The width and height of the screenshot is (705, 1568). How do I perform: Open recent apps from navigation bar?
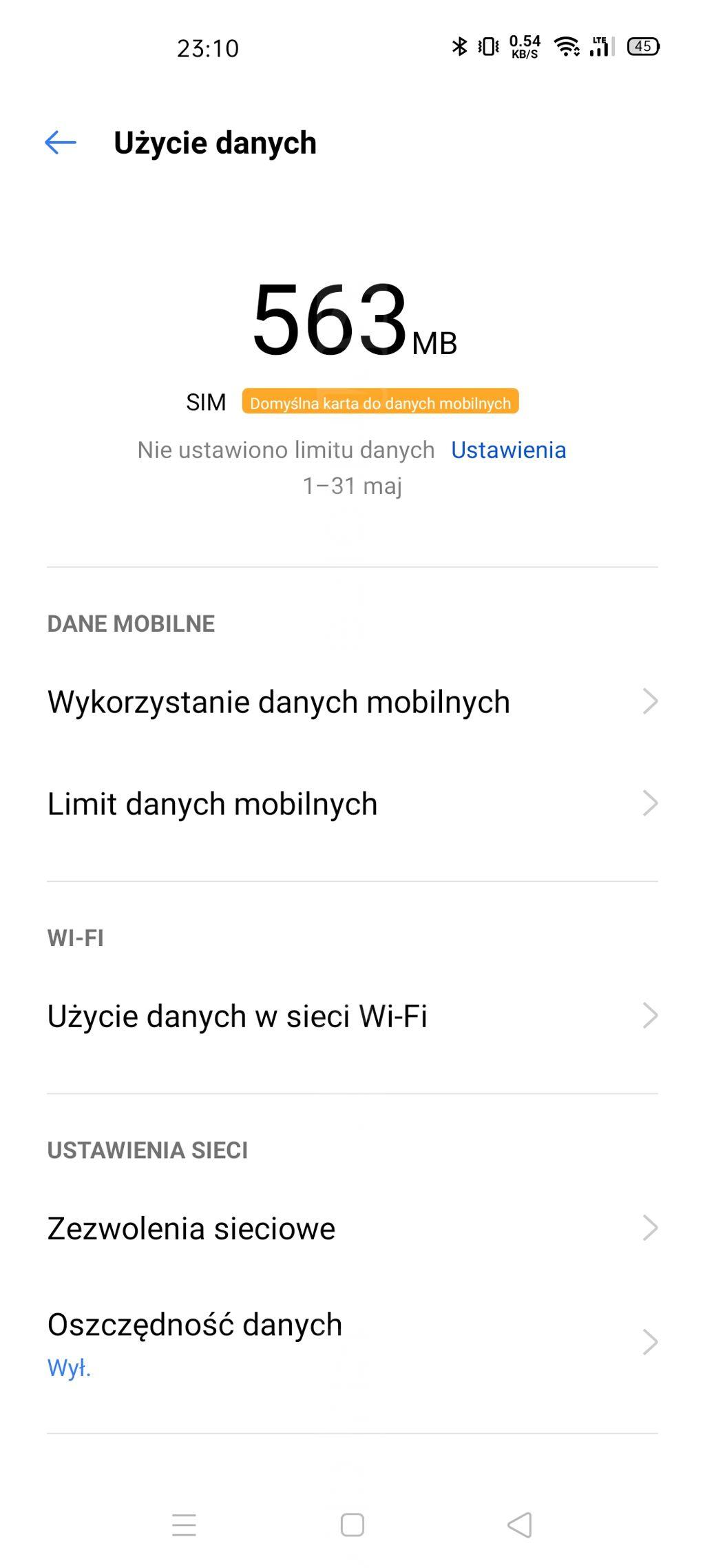point(184,1525)
